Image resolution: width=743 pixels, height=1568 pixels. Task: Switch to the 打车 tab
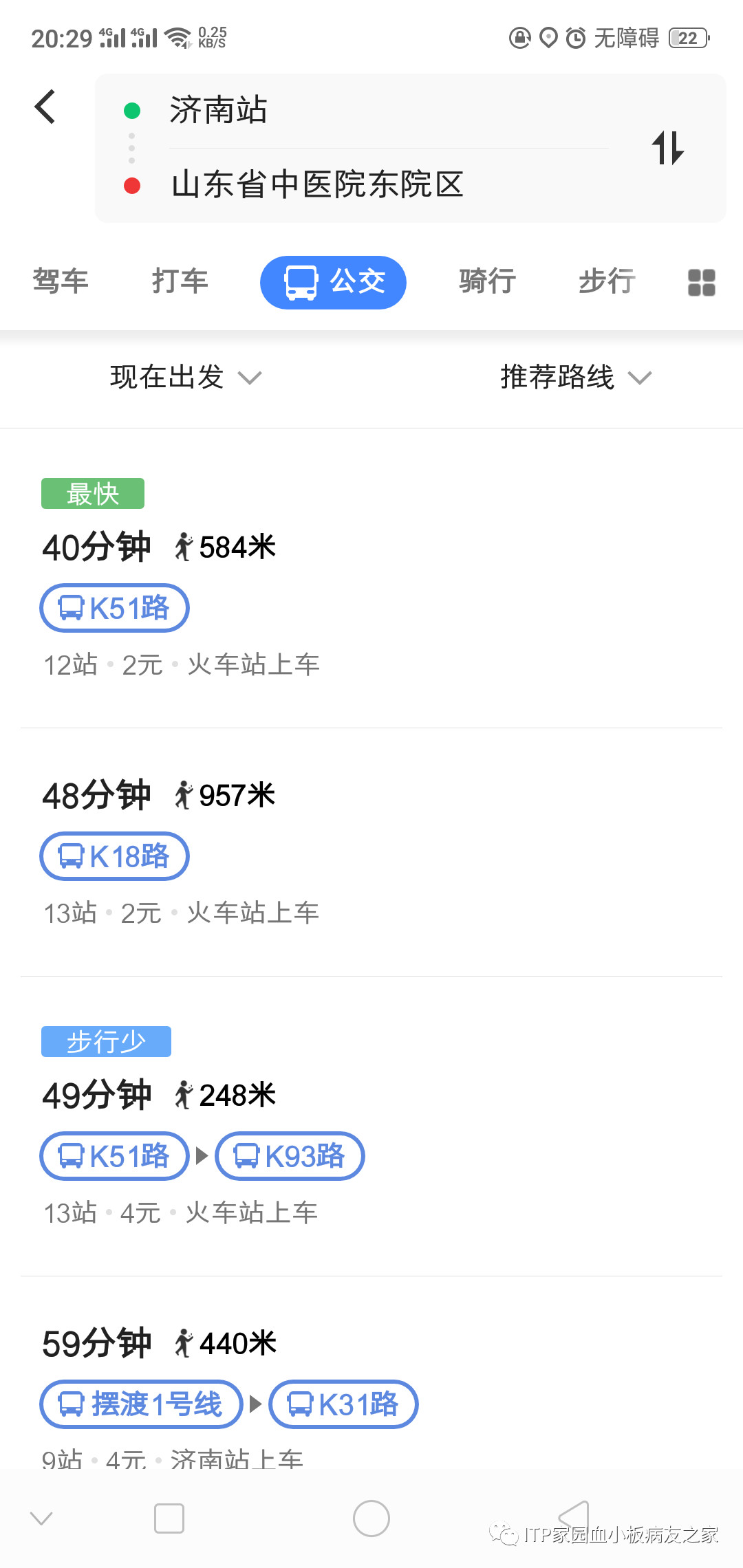coord(180,281)
